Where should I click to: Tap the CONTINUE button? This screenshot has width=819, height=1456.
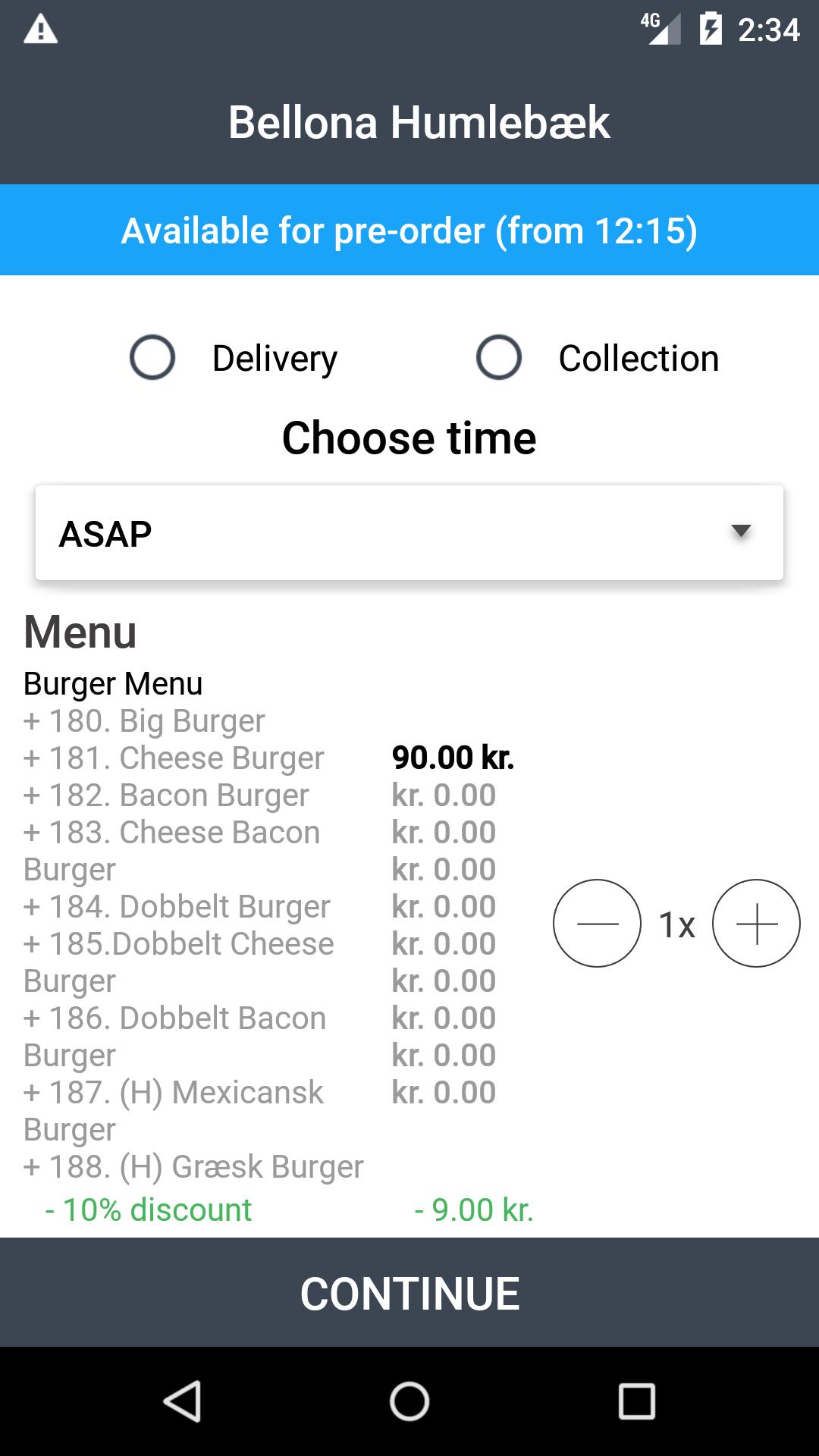409,1293
